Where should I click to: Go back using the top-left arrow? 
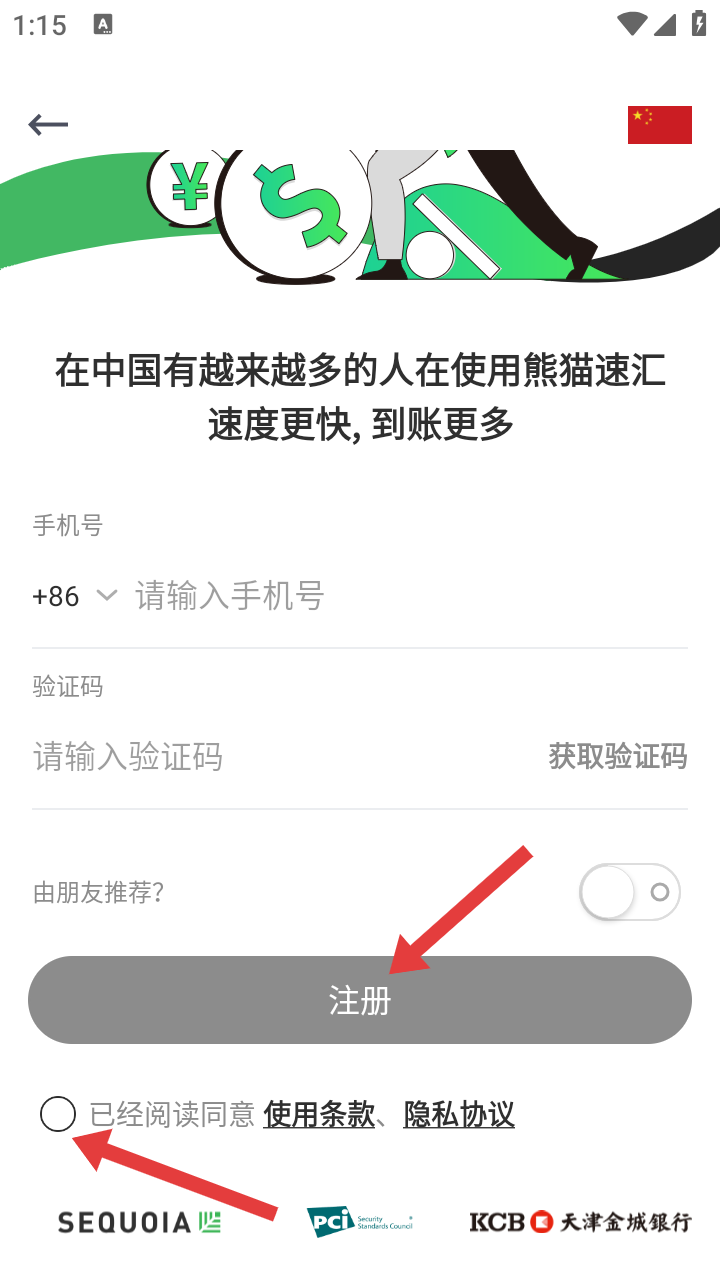point(48,124)
